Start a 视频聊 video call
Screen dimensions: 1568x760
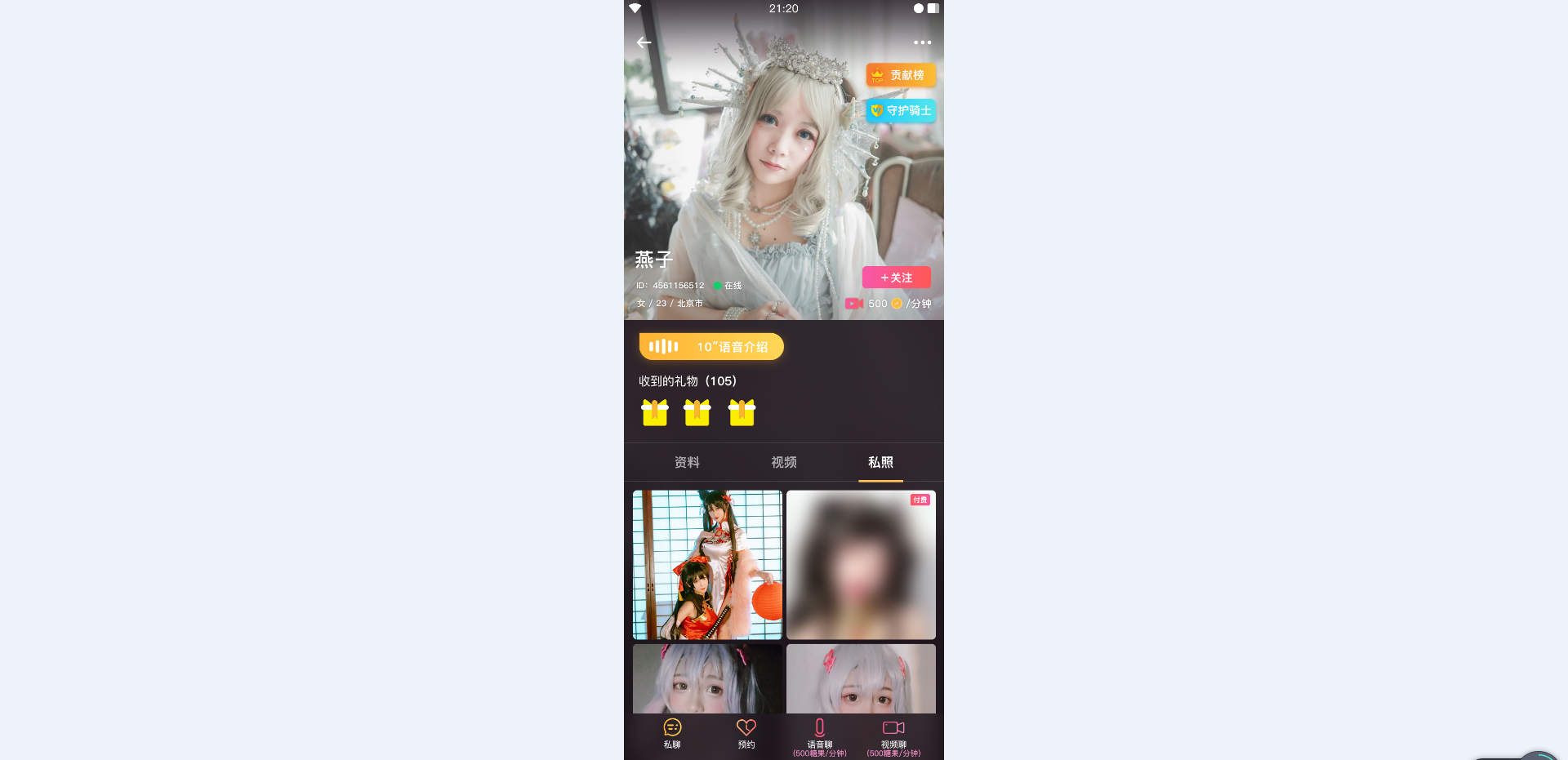(893, 735)
